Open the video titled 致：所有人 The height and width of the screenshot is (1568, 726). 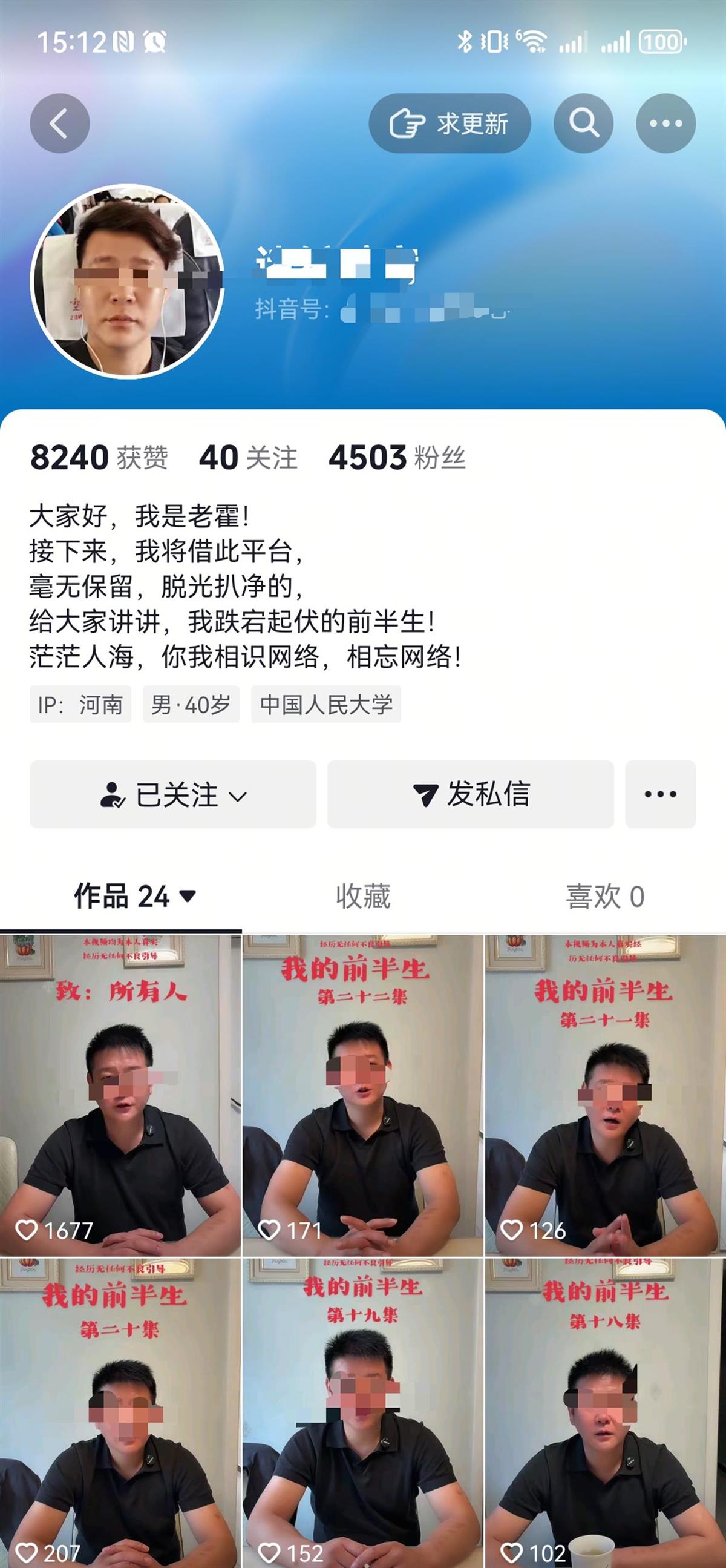click(120, 1096)
